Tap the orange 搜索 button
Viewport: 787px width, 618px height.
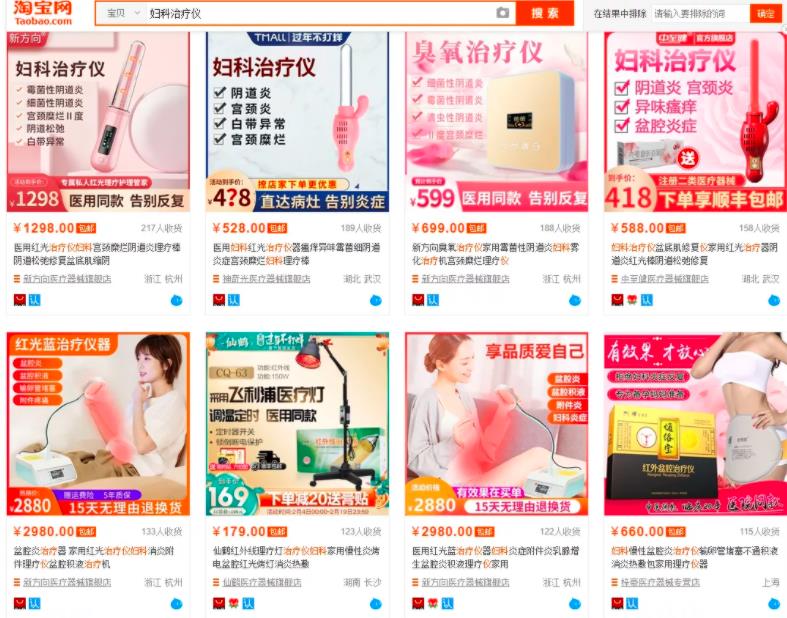pos(545,13)
